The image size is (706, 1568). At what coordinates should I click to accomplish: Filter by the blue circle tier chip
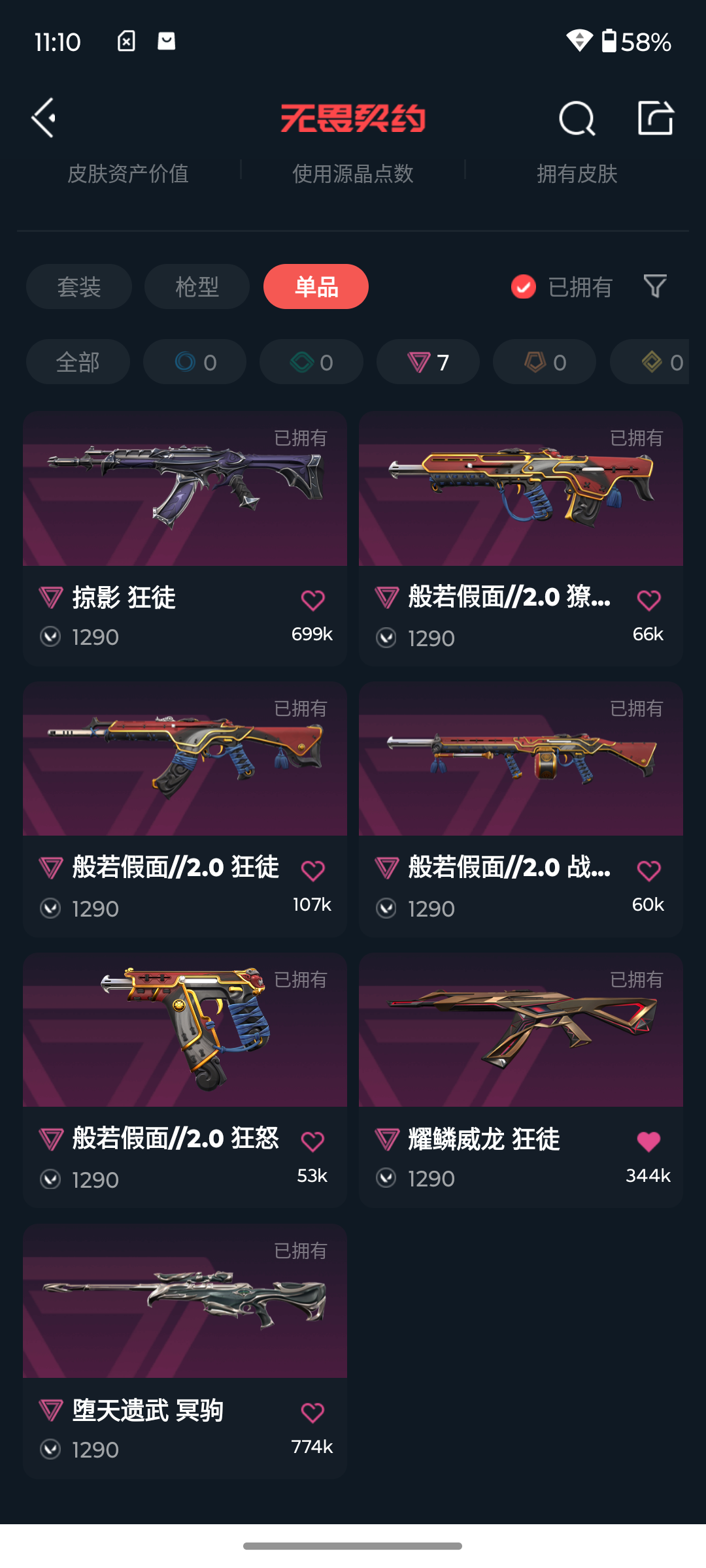pyautogui.click(x=195, y=362)
